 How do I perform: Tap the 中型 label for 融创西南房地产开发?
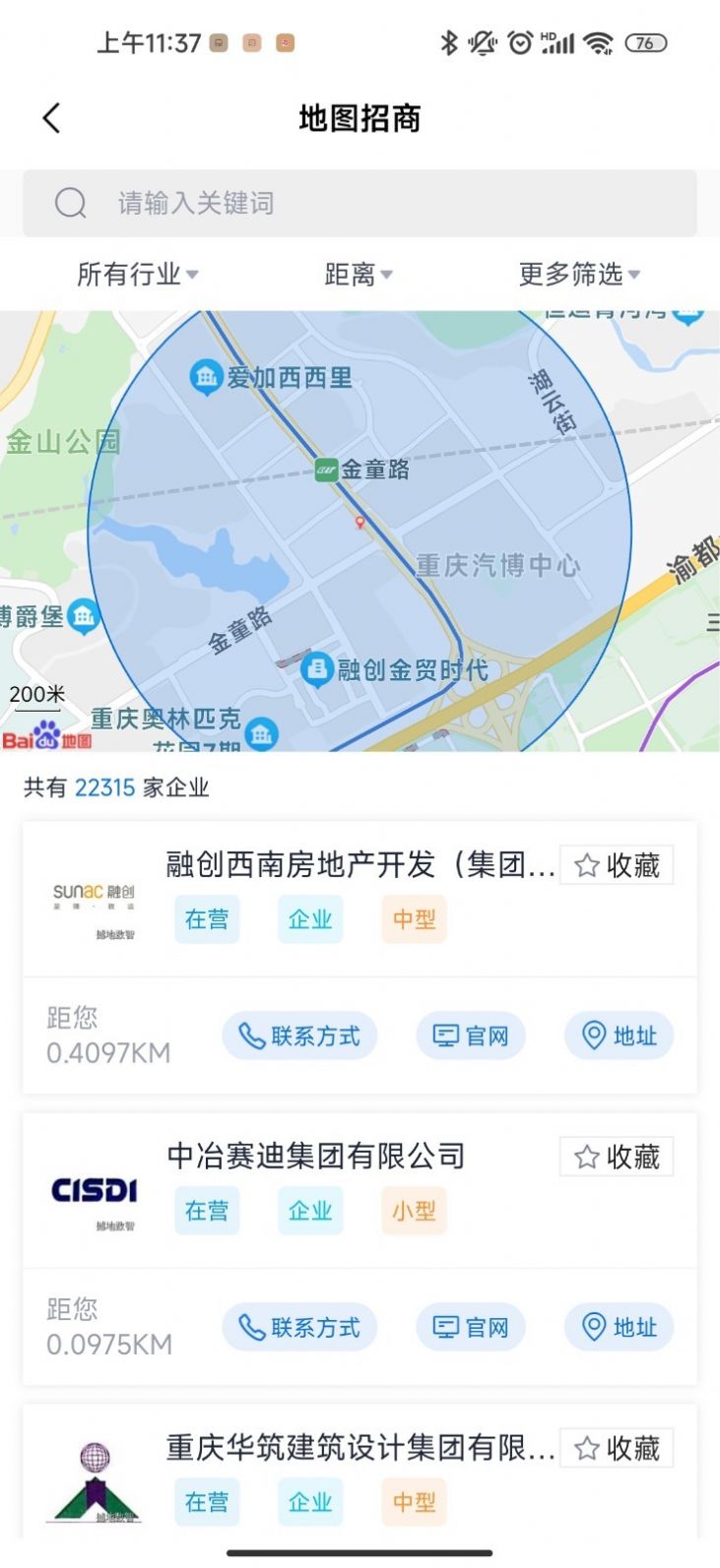414,919
